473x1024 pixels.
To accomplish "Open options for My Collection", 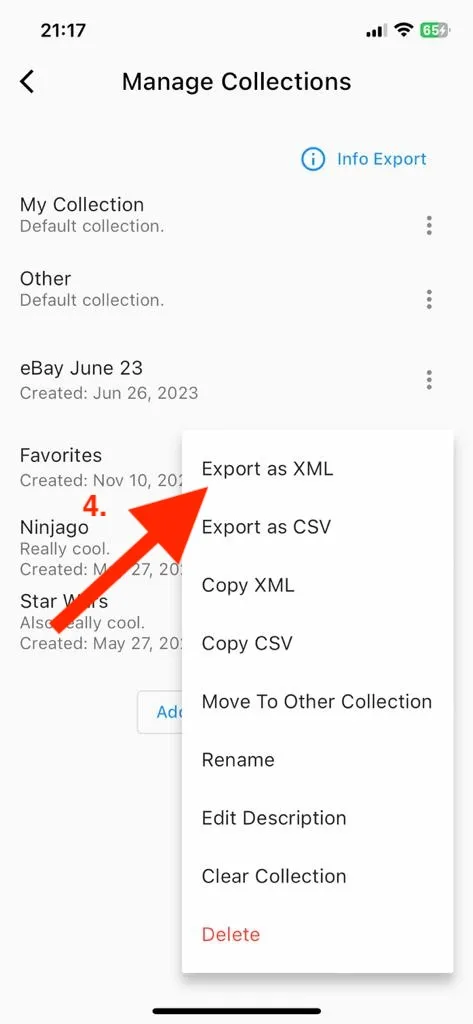I will pos(429,225).
